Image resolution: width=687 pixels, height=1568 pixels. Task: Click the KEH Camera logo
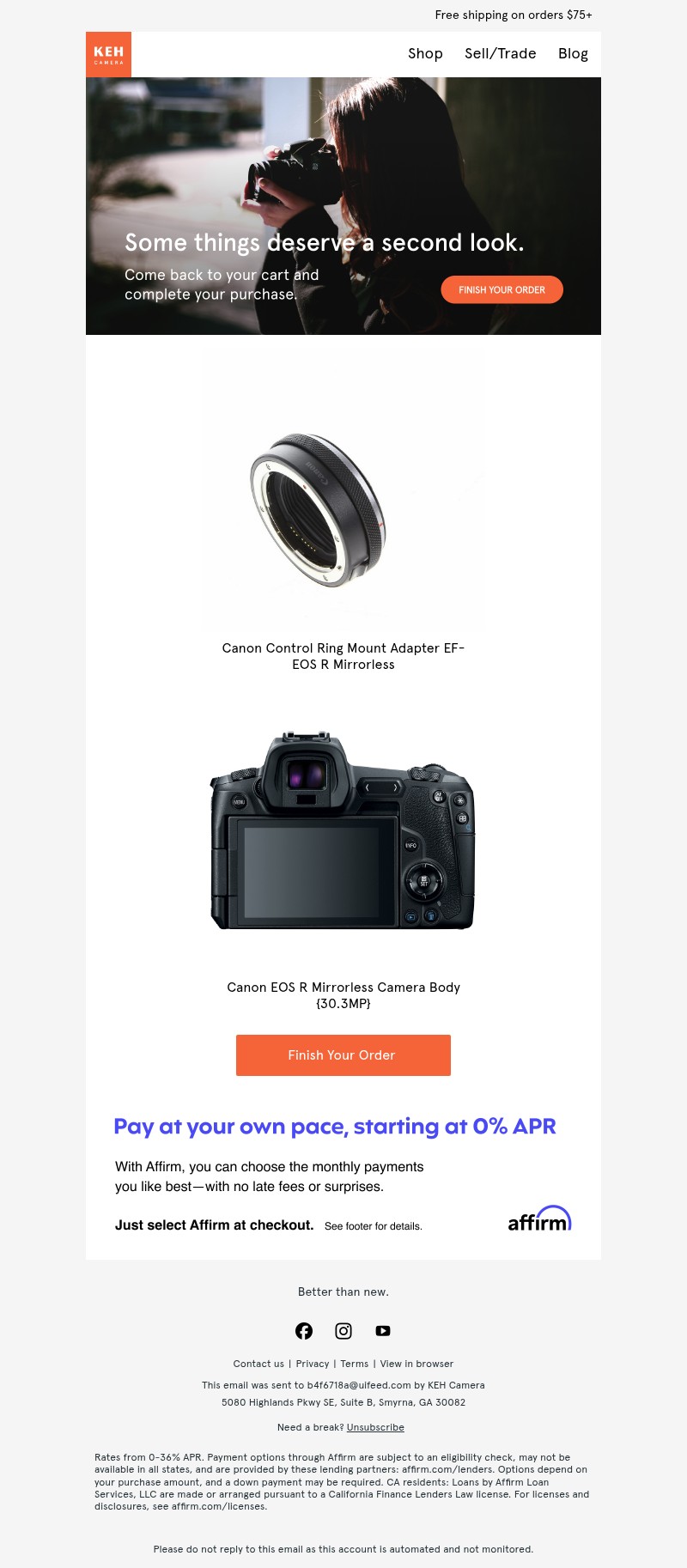pos(108,54)
